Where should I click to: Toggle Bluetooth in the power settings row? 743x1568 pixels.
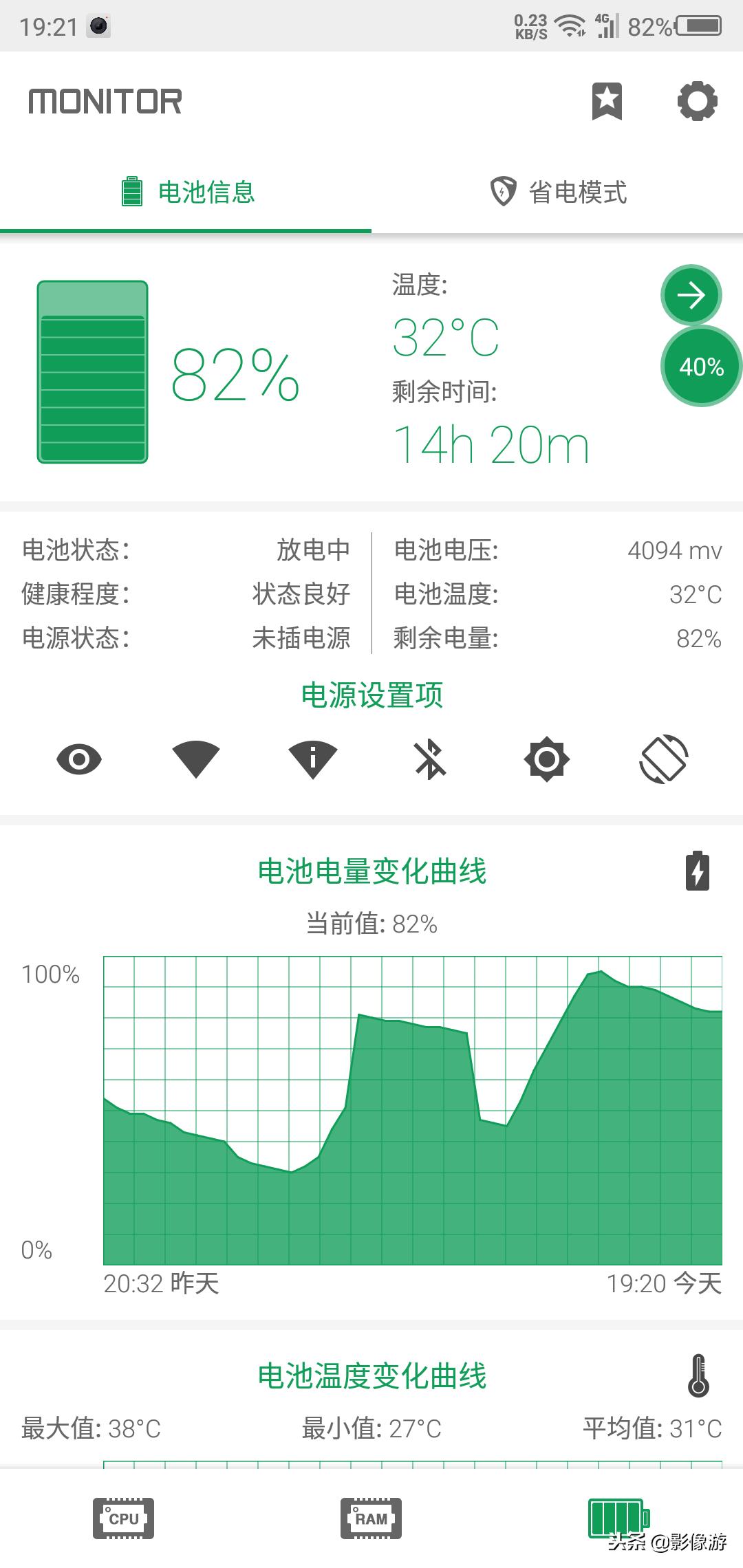click(430, 759)
